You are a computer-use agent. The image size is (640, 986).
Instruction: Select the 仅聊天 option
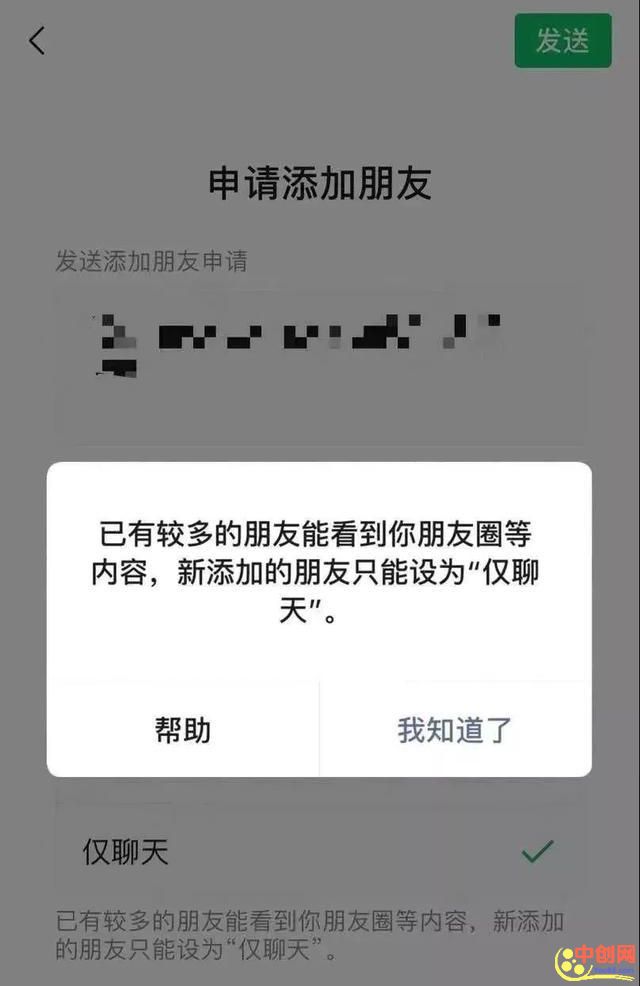click(x=318, y=852)
